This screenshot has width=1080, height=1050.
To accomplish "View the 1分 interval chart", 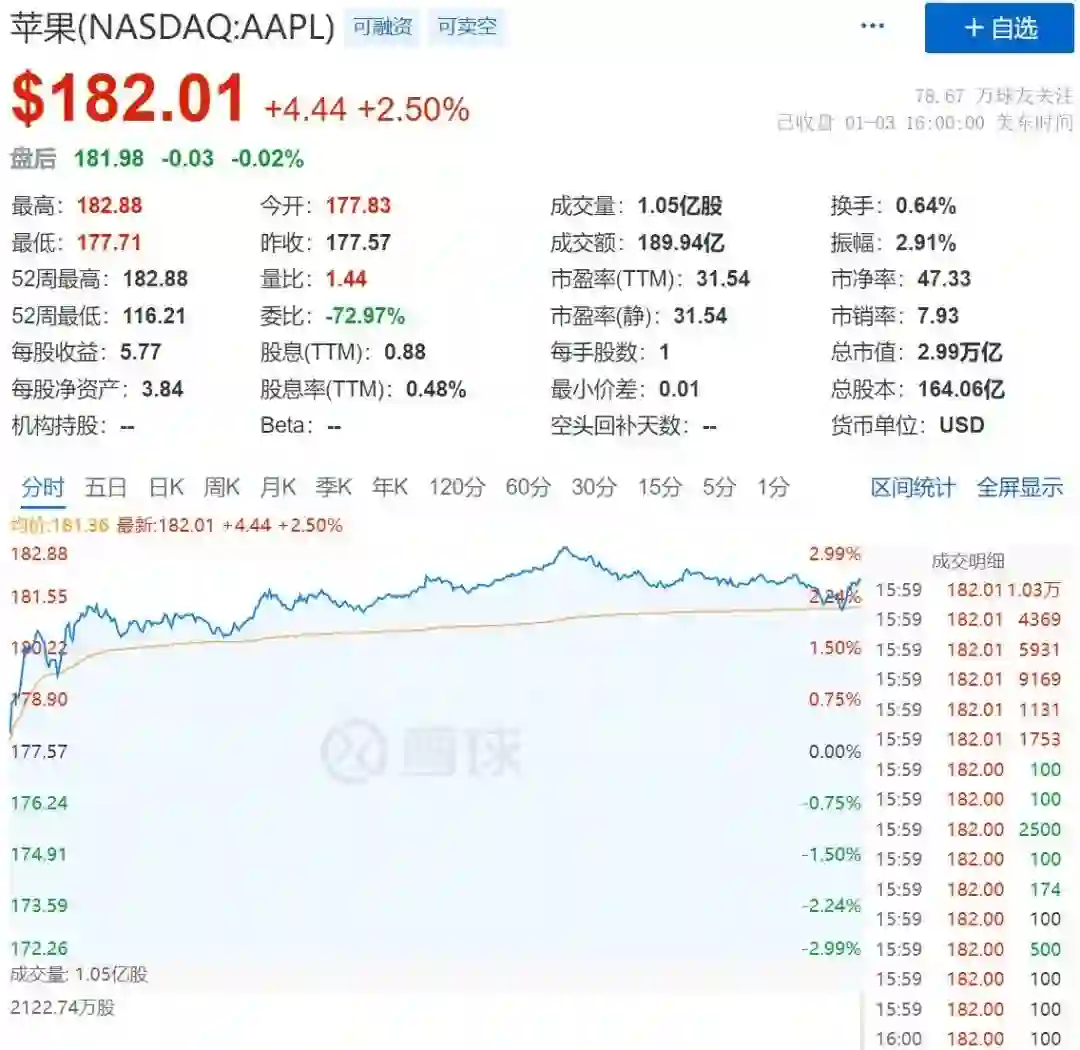I will (773, 487).
